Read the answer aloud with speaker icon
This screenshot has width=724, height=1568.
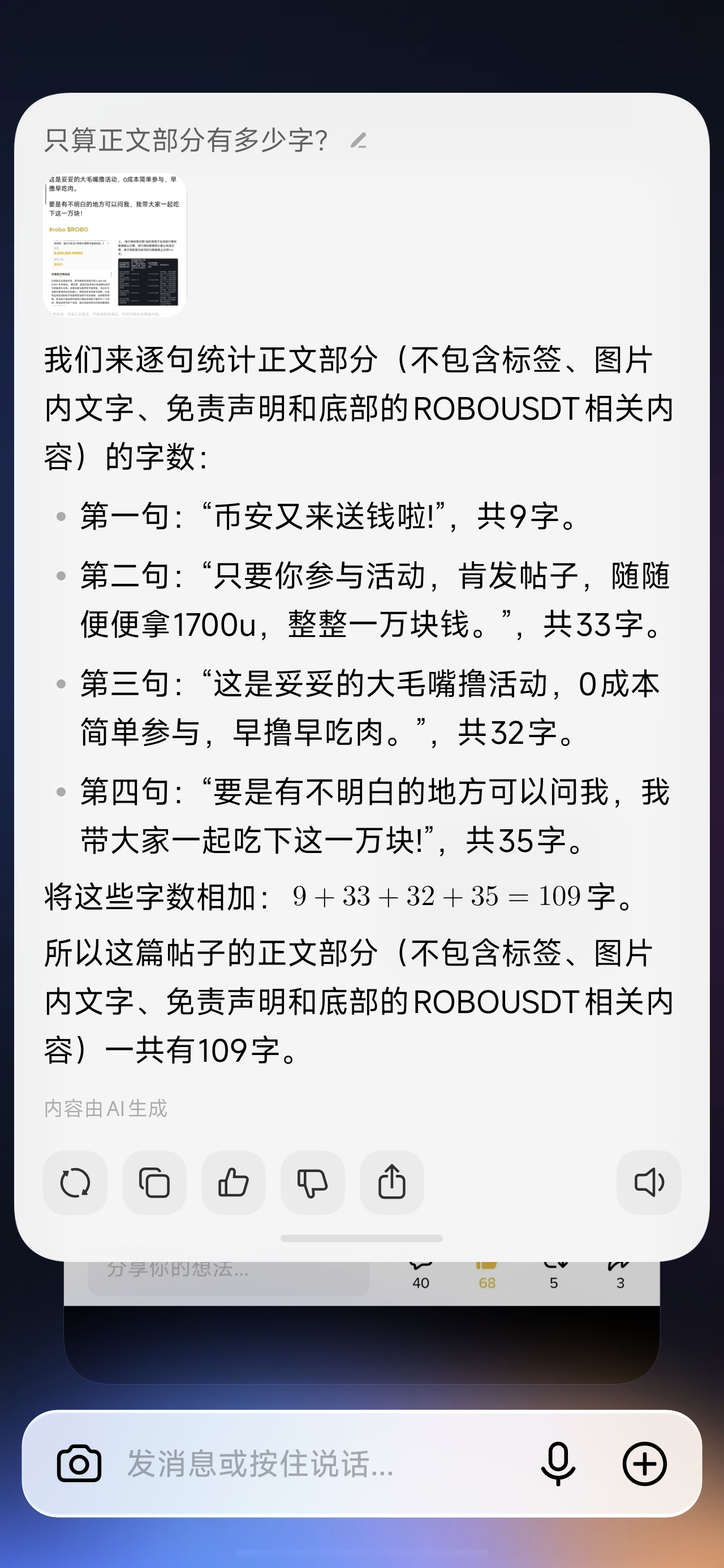tap(649, 1183)
